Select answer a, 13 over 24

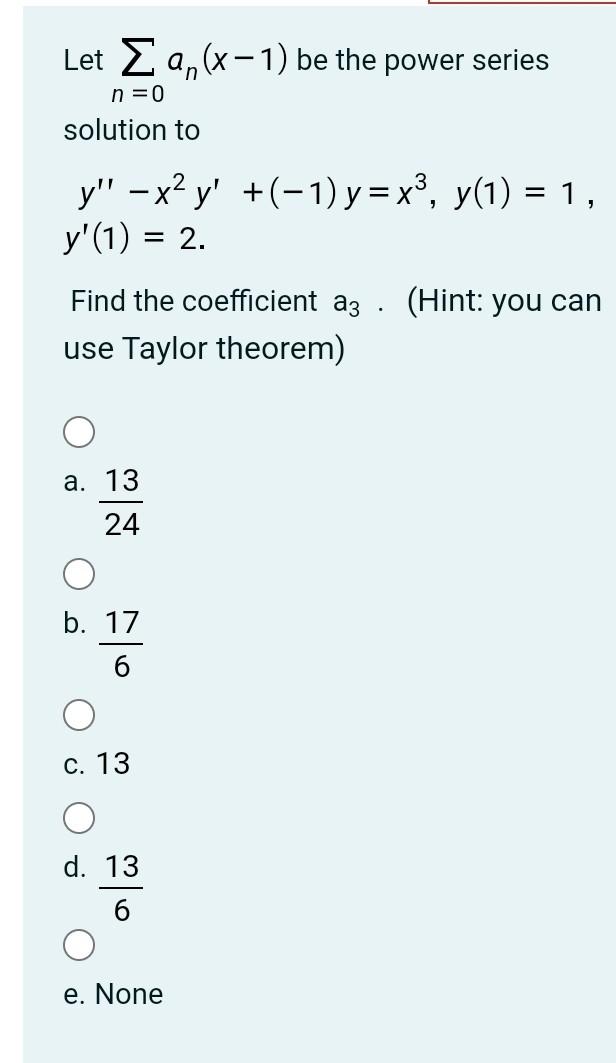(79, 432)
